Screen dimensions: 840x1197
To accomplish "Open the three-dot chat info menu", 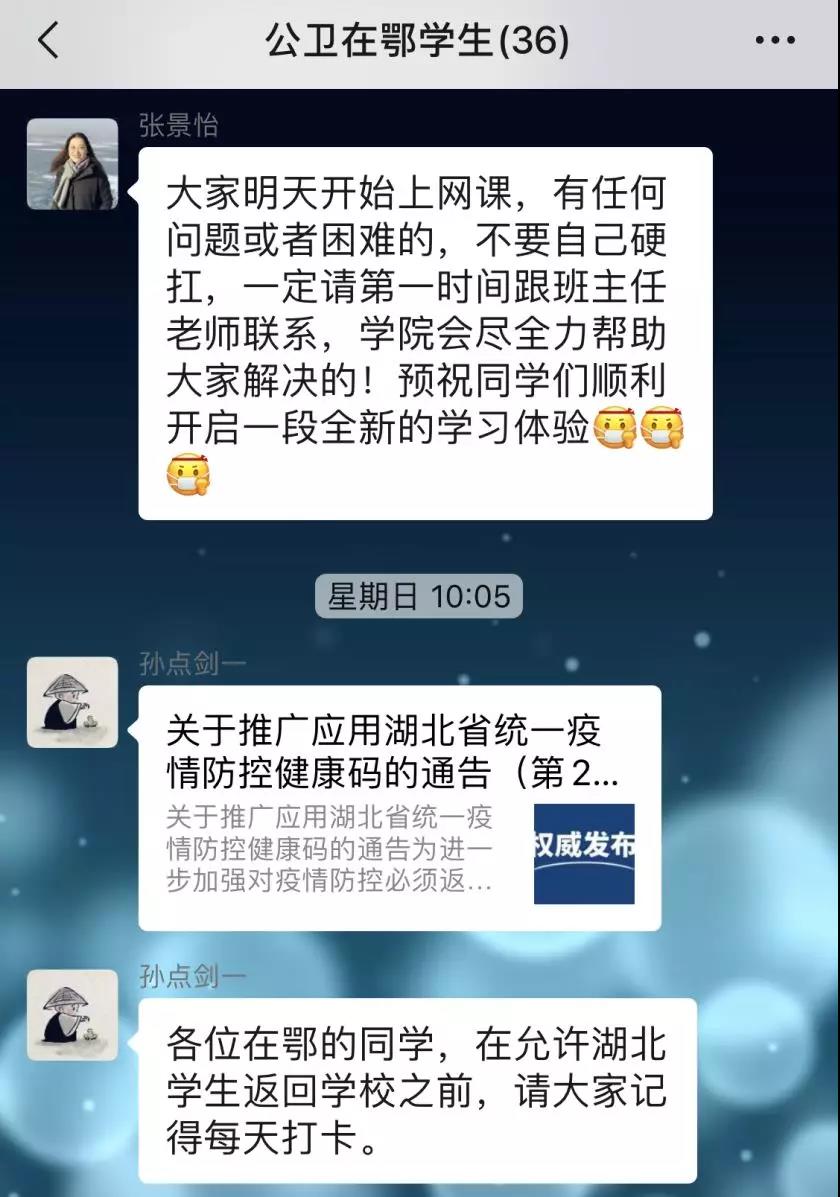I will pos(775,41).
